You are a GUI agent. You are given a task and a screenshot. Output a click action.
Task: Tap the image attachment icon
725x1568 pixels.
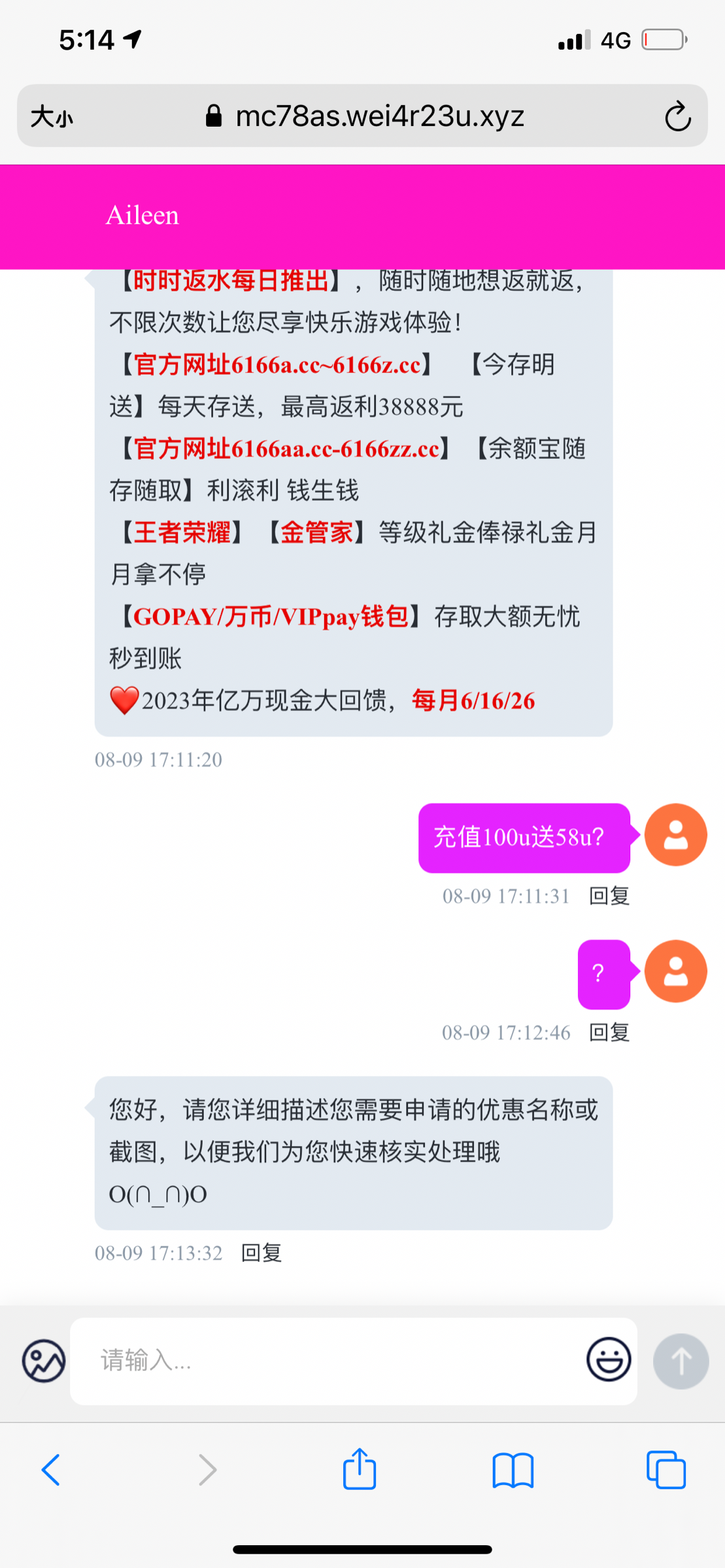tap(44, 1361)
